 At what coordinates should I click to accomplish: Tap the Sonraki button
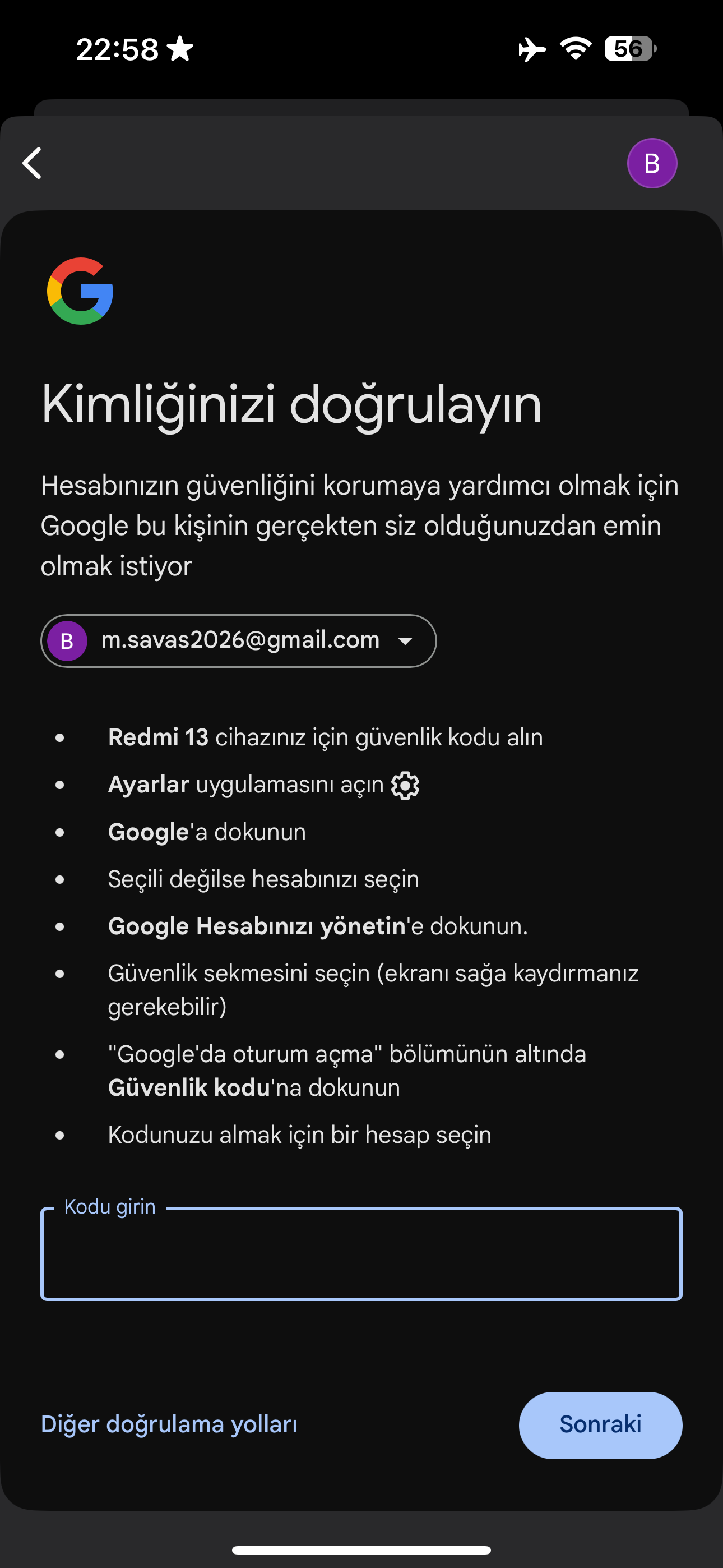600,1424
